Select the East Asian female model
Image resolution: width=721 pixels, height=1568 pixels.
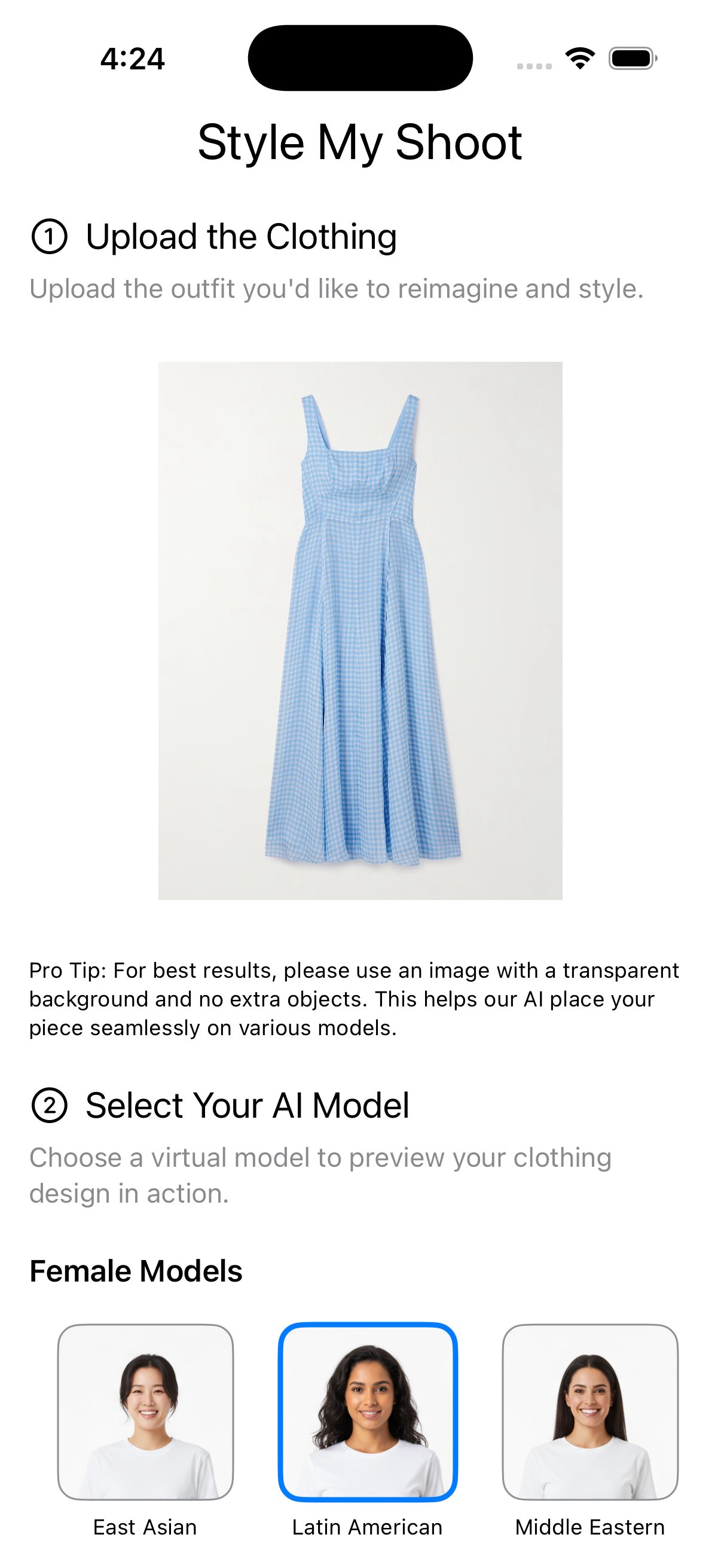pyautogui.click(x=145, y=1411)
